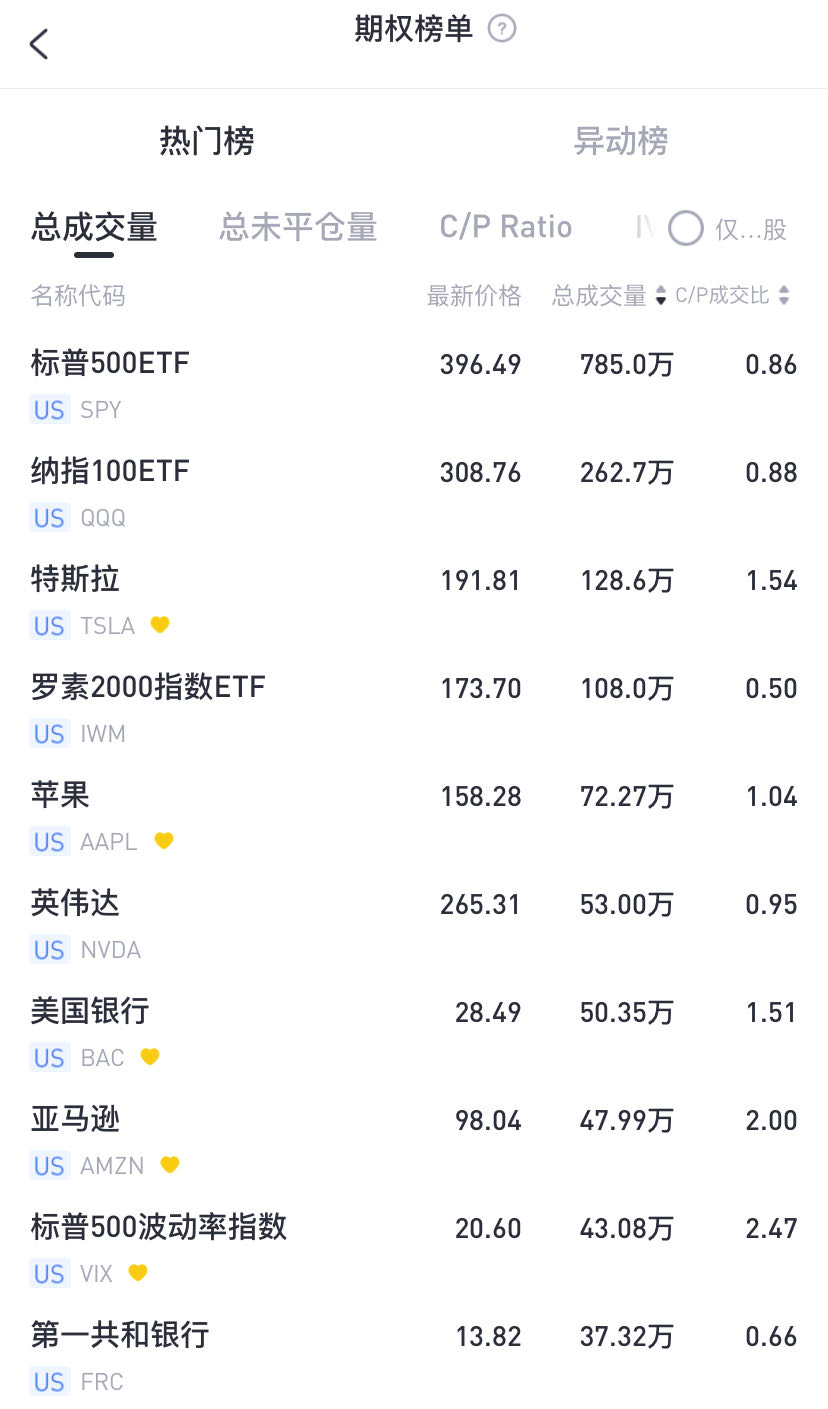Image resolution: width=828 pixels, height=1409 pixels.
Task: Select the C/P Ratio sub-tab
Action: [x=506, y=227]
